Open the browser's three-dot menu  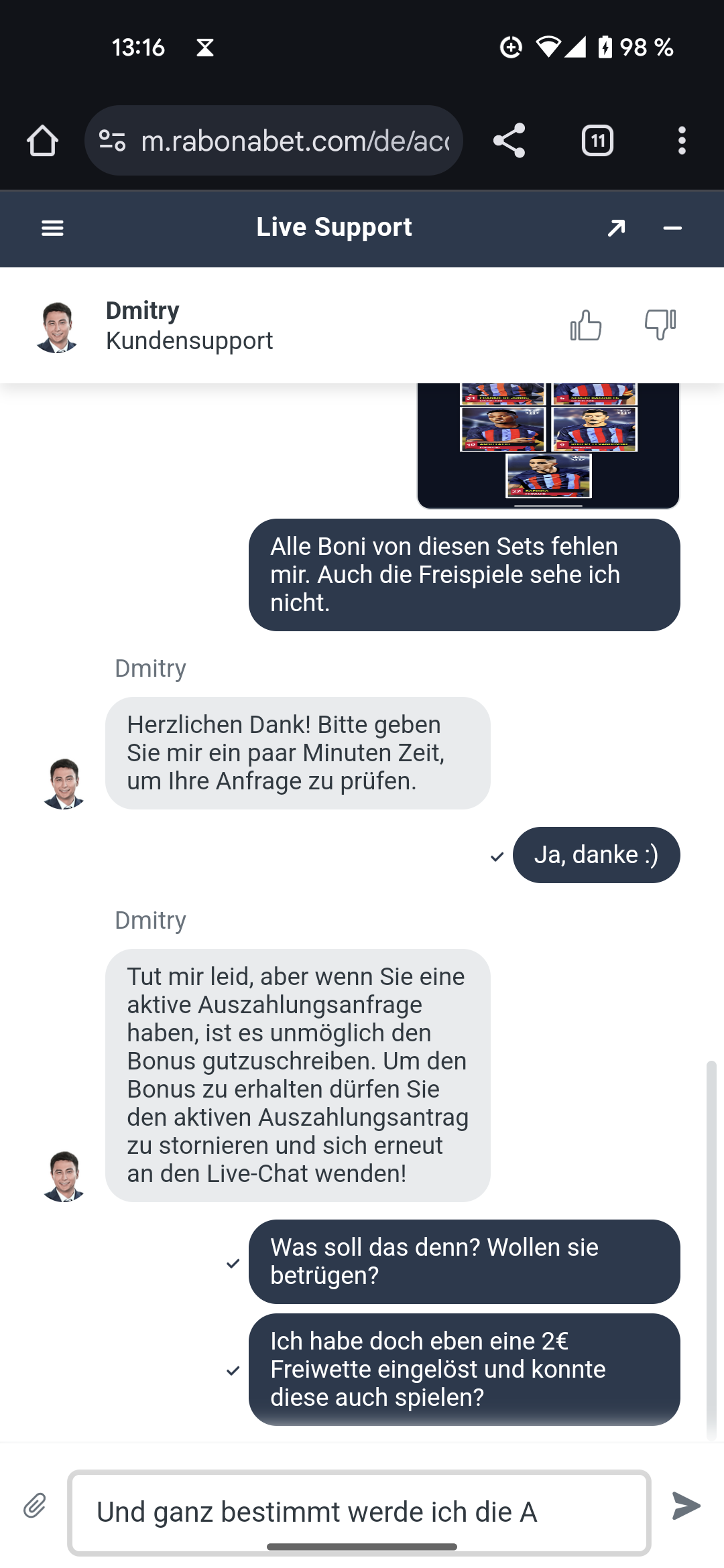[682, 141]
